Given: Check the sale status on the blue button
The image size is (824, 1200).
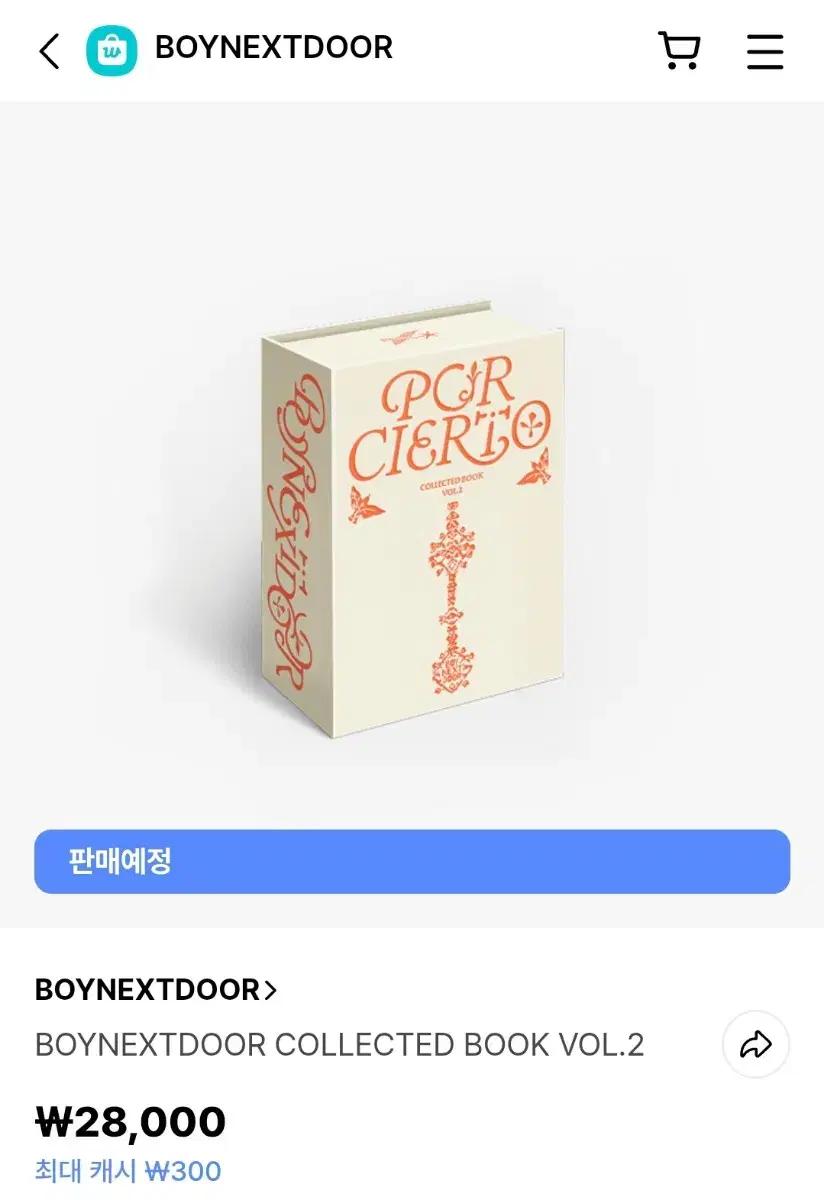Looking at the screenshot, I should [412, 861].
